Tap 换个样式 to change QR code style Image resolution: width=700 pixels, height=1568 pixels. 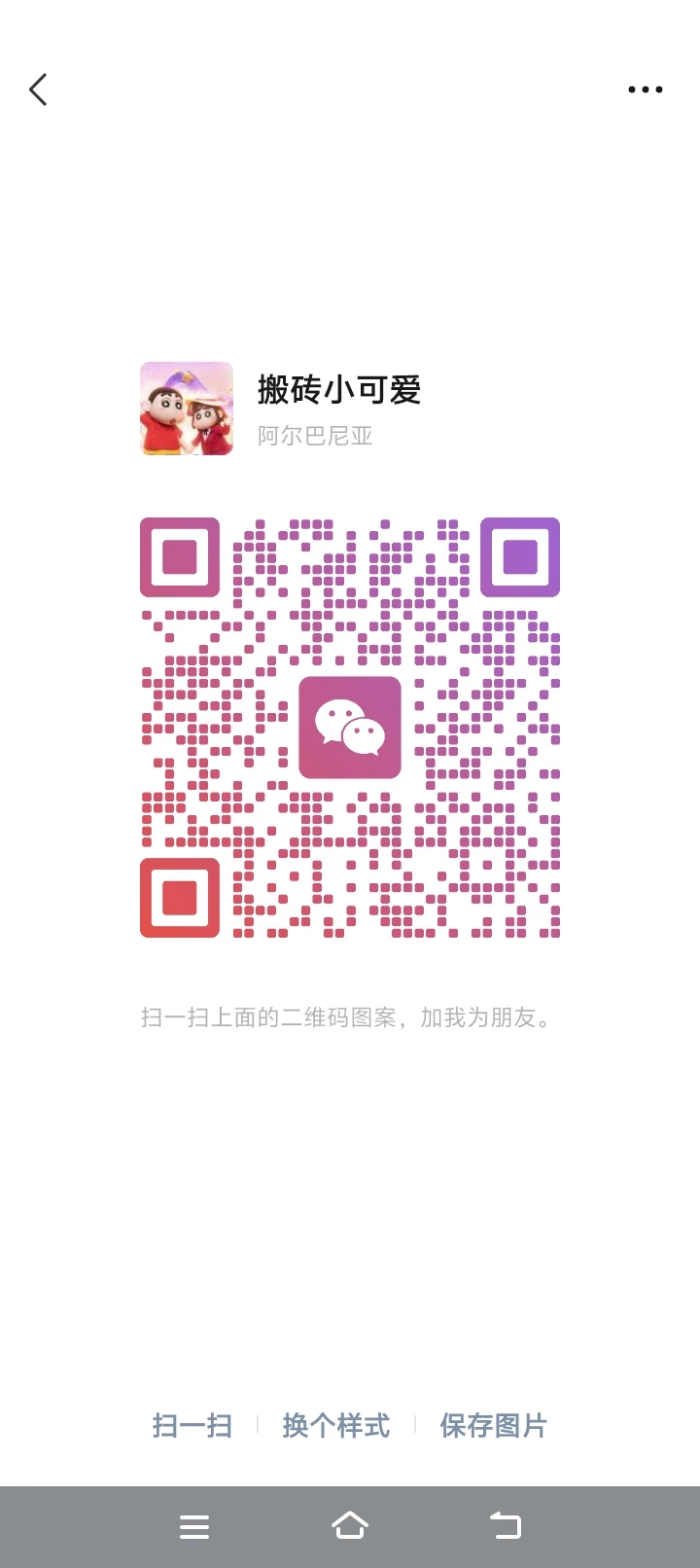(335, 1425)
